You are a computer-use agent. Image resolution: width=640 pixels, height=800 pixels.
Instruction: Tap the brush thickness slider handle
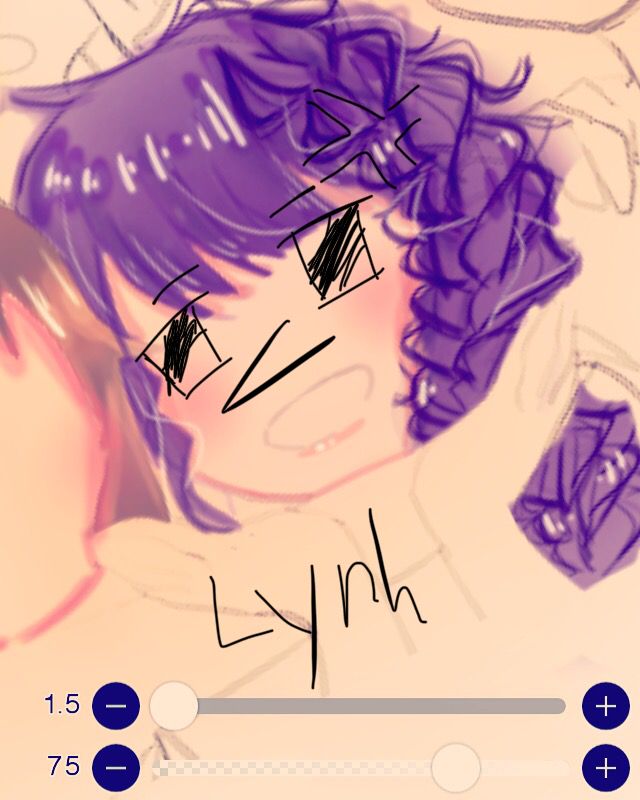point(174,706)
